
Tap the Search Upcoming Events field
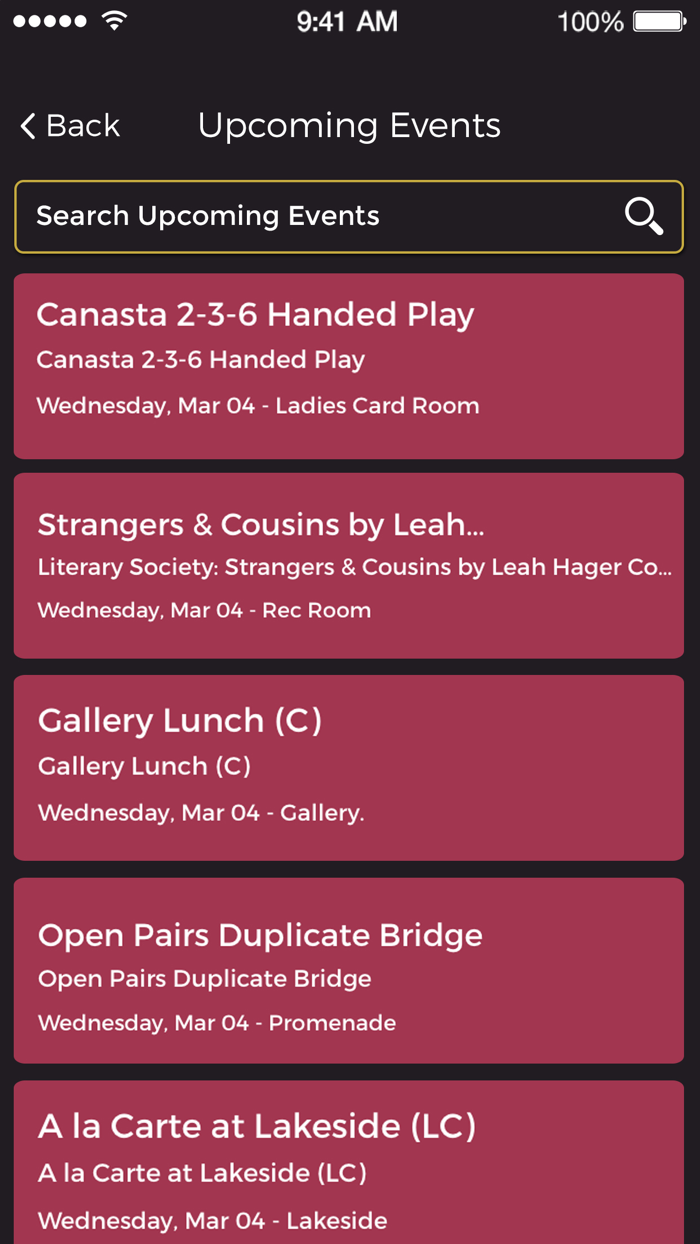point(349,216)
